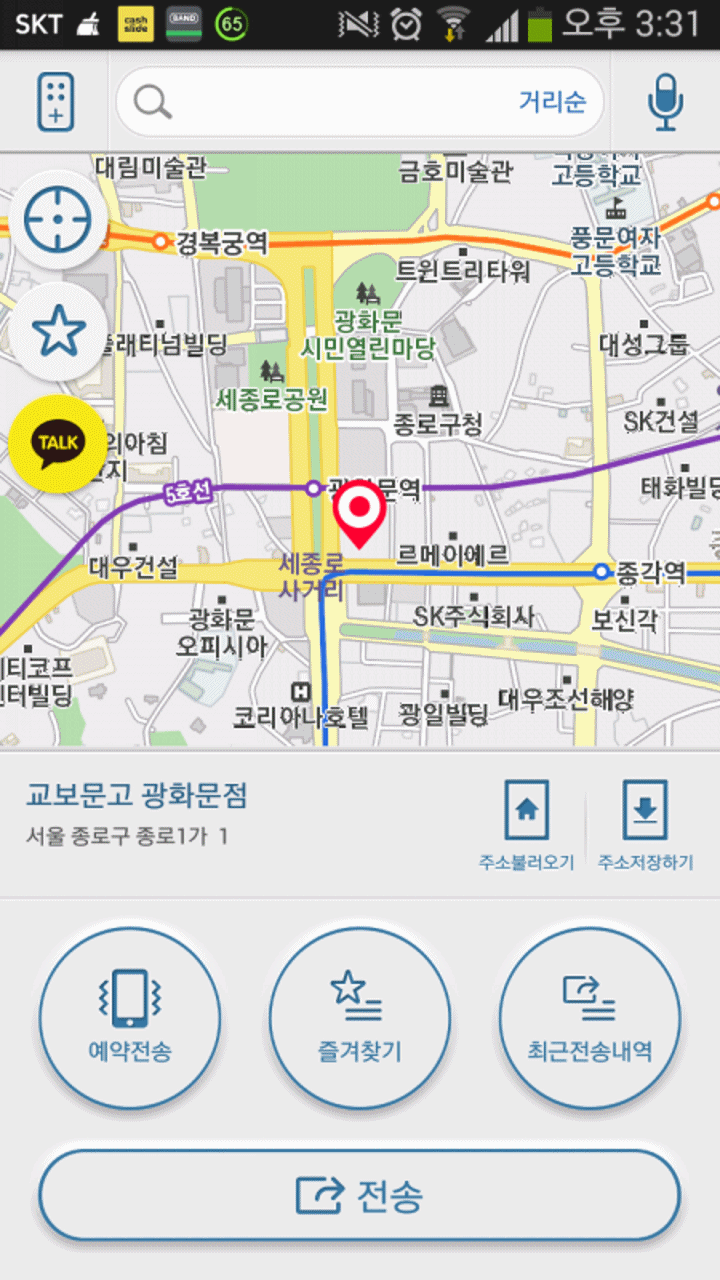Image resolution: width=720 pixels, height=1280 pixels.
Task: View 최근전송내역 recent send history
Action: 590,1018
